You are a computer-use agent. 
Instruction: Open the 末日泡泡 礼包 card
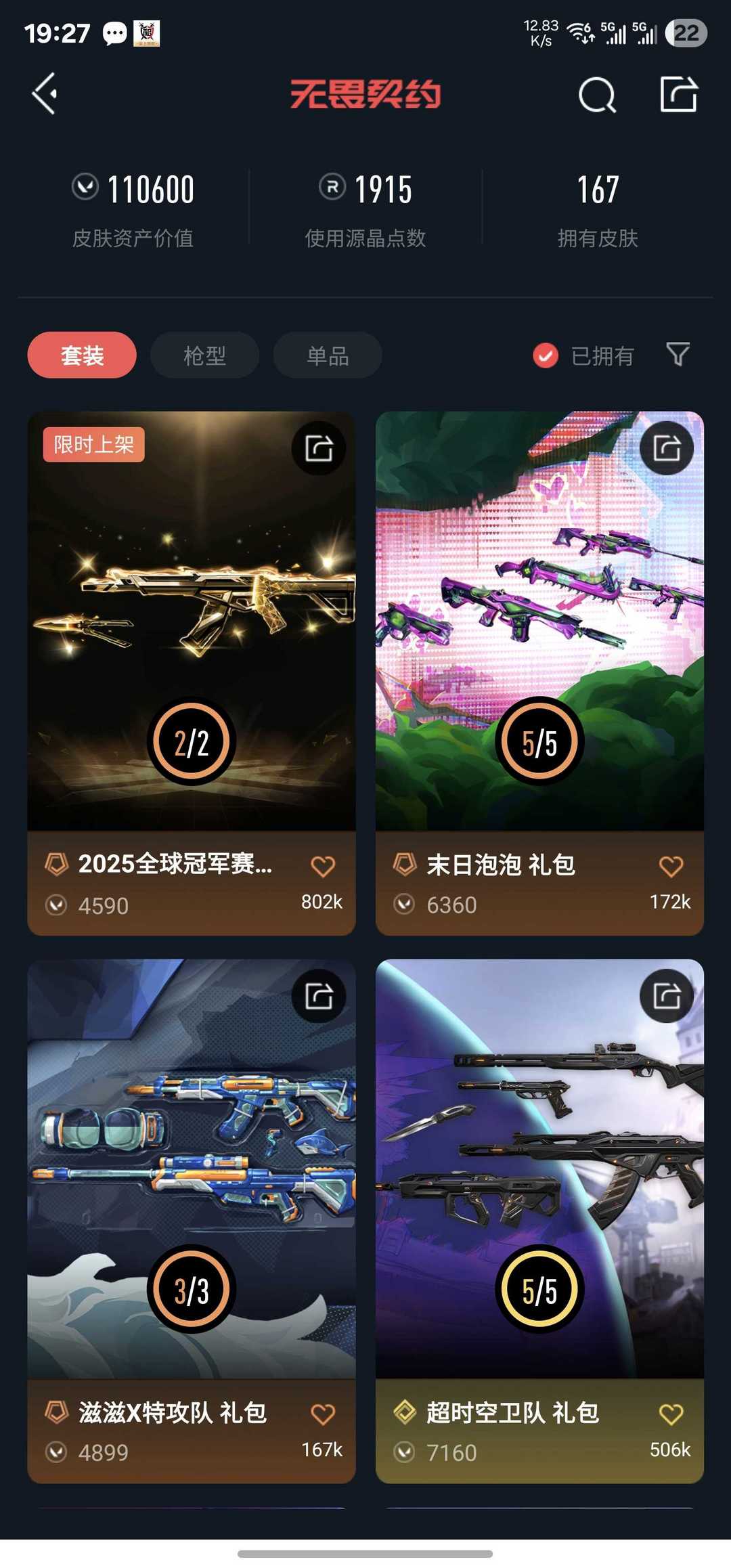point(539,623)
